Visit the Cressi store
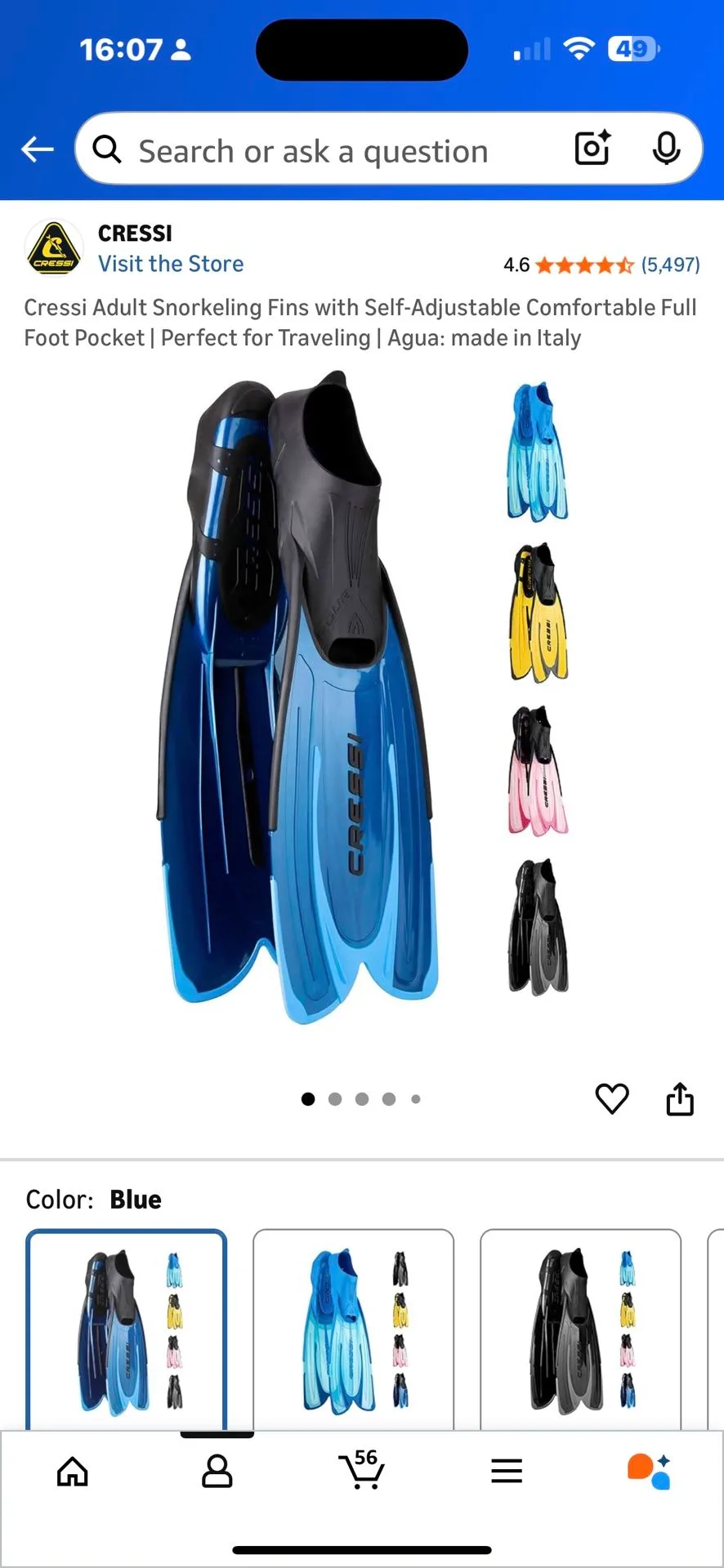Image resolution: width=724 pixels, height=1568 pixels. (170, 264)
